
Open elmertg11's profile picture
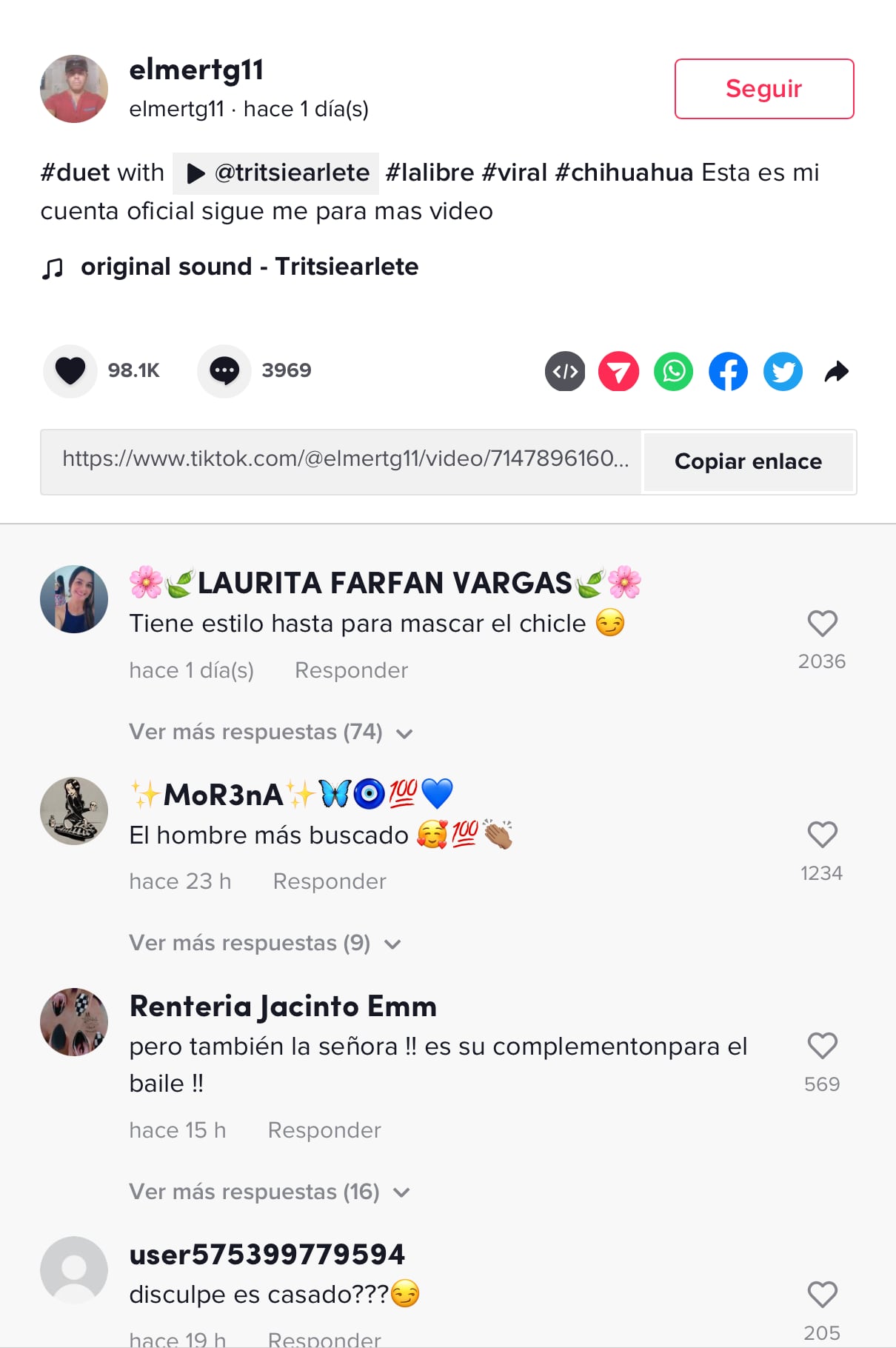(x=74, y=89)
